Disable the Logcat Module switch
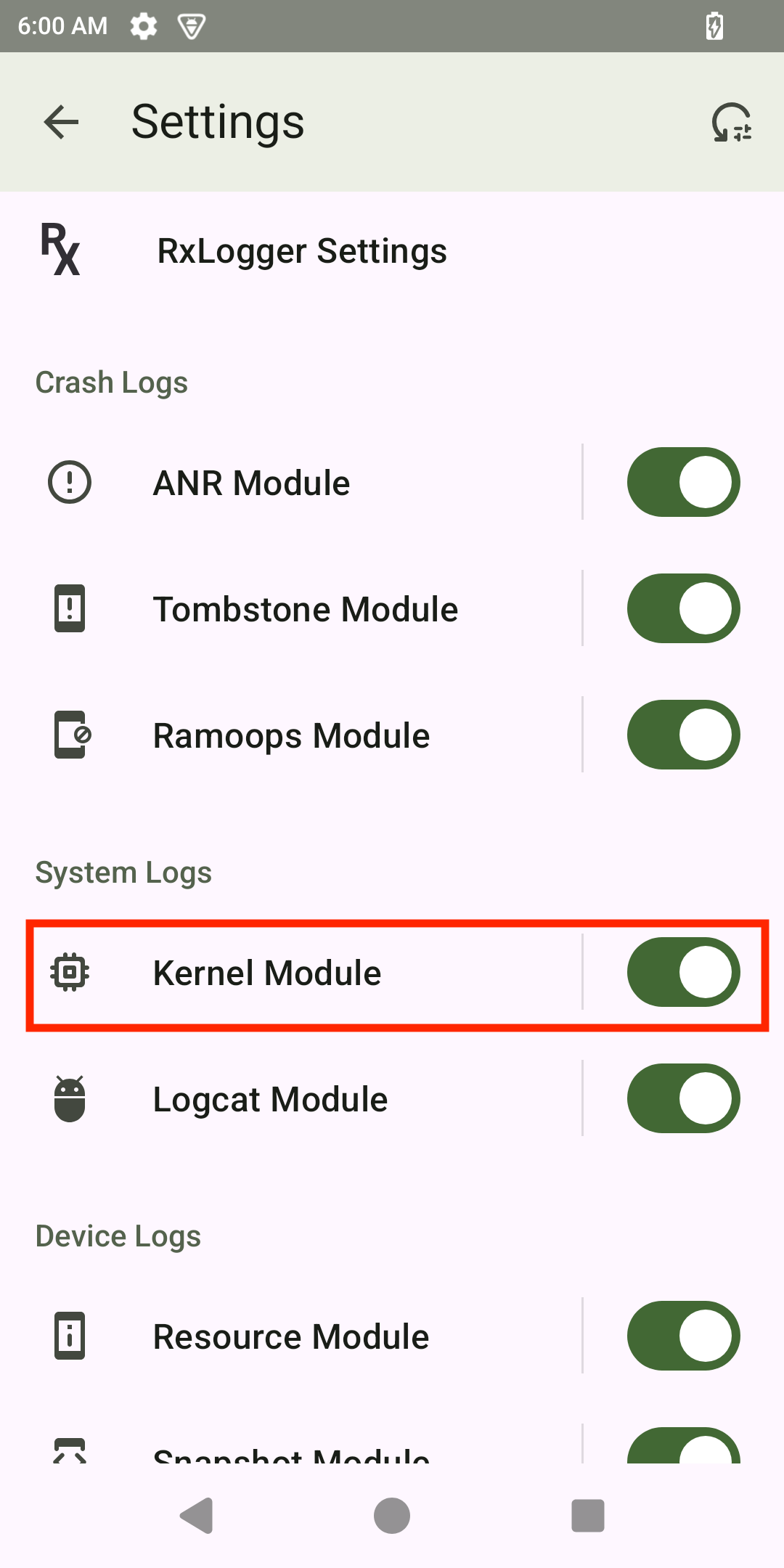Viewport: 784px width, 1568px height. [683, 1099]
